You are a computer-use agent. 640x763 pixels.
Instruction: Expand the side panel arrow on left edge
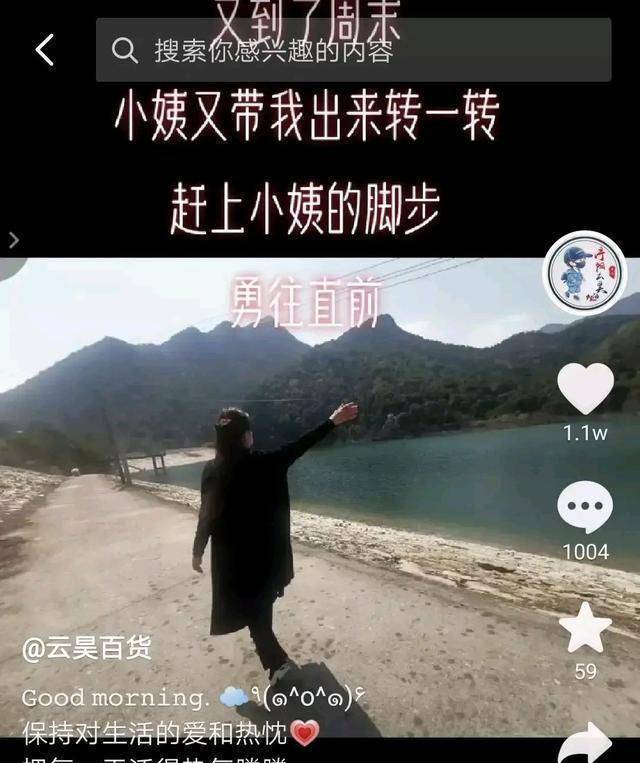tap(13, 240)
